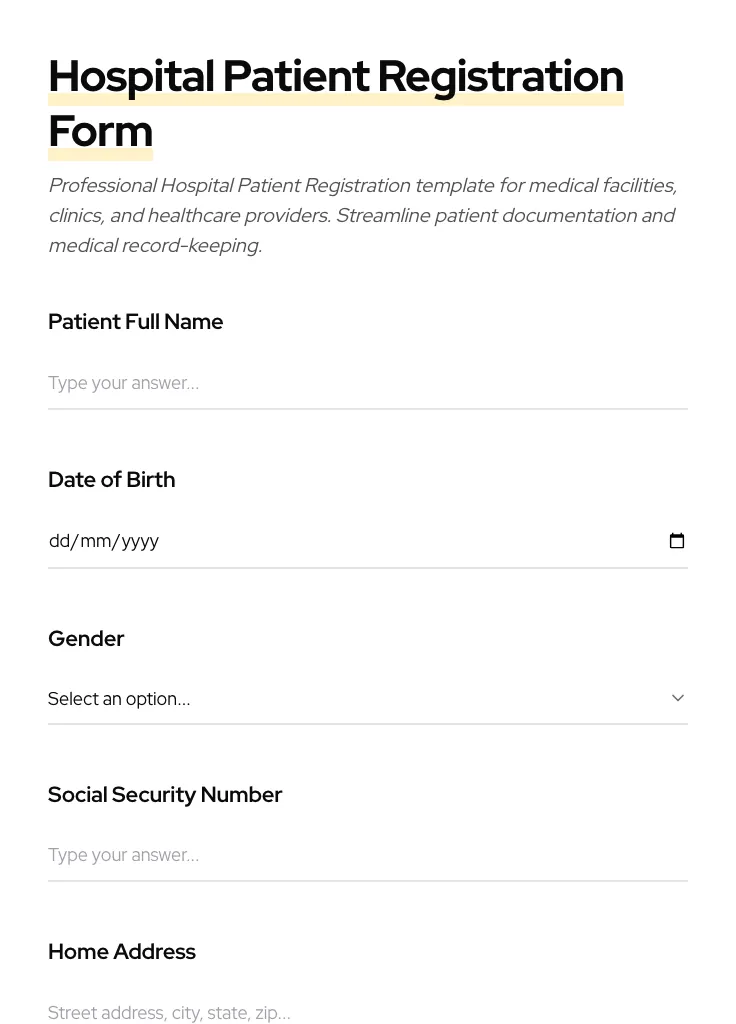Click the Home Address label
Image resolution: width=736 pixels, height=1024 pixels.
click(122, 951)
